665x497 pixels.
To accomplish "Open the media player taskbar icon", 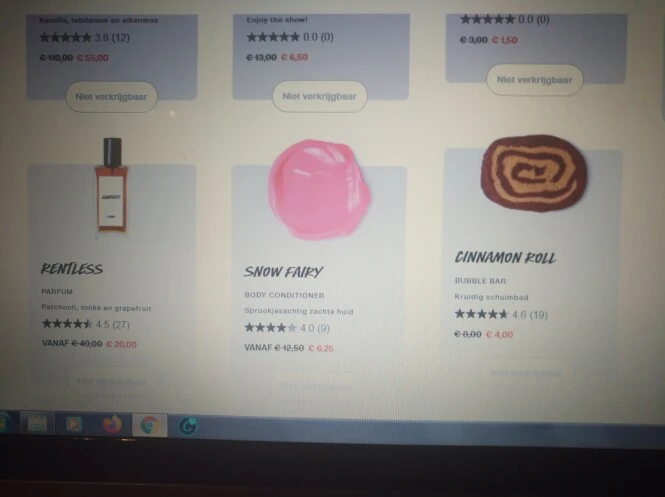I will 73,424.
